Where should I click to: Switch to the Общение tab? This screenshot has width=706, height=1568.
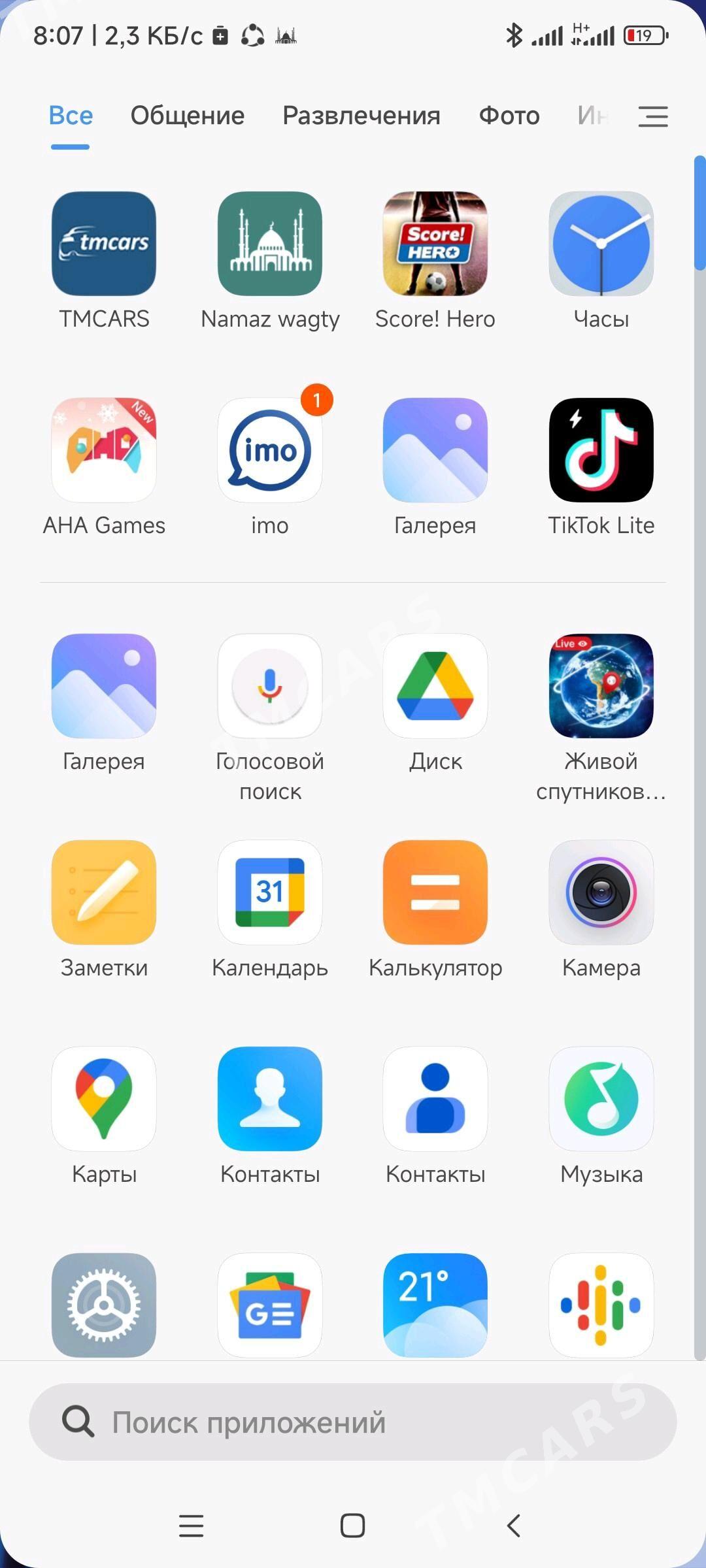pyautogui.click(x=187, y=116)
